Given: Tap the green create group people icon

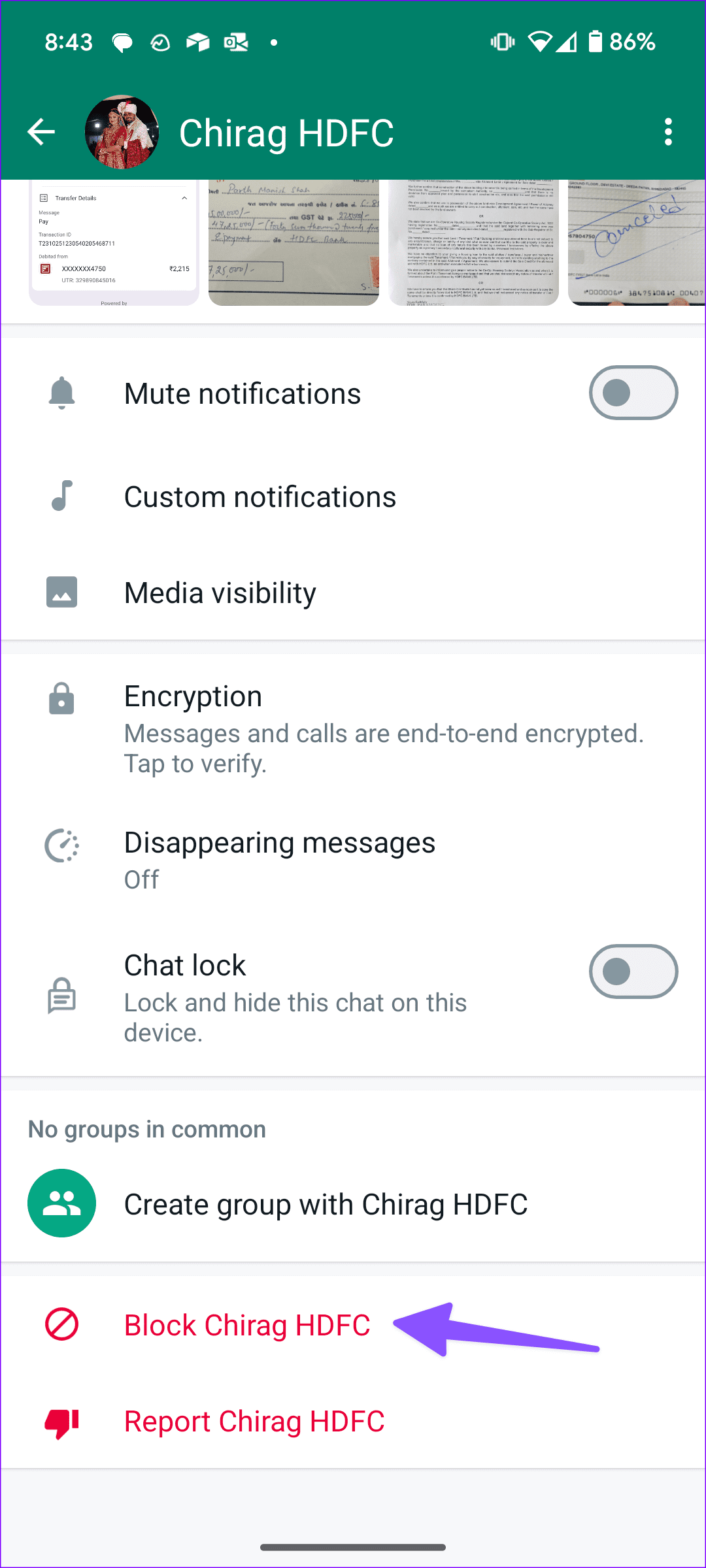Looking at the screenshot, I should tap(62, 1203).
